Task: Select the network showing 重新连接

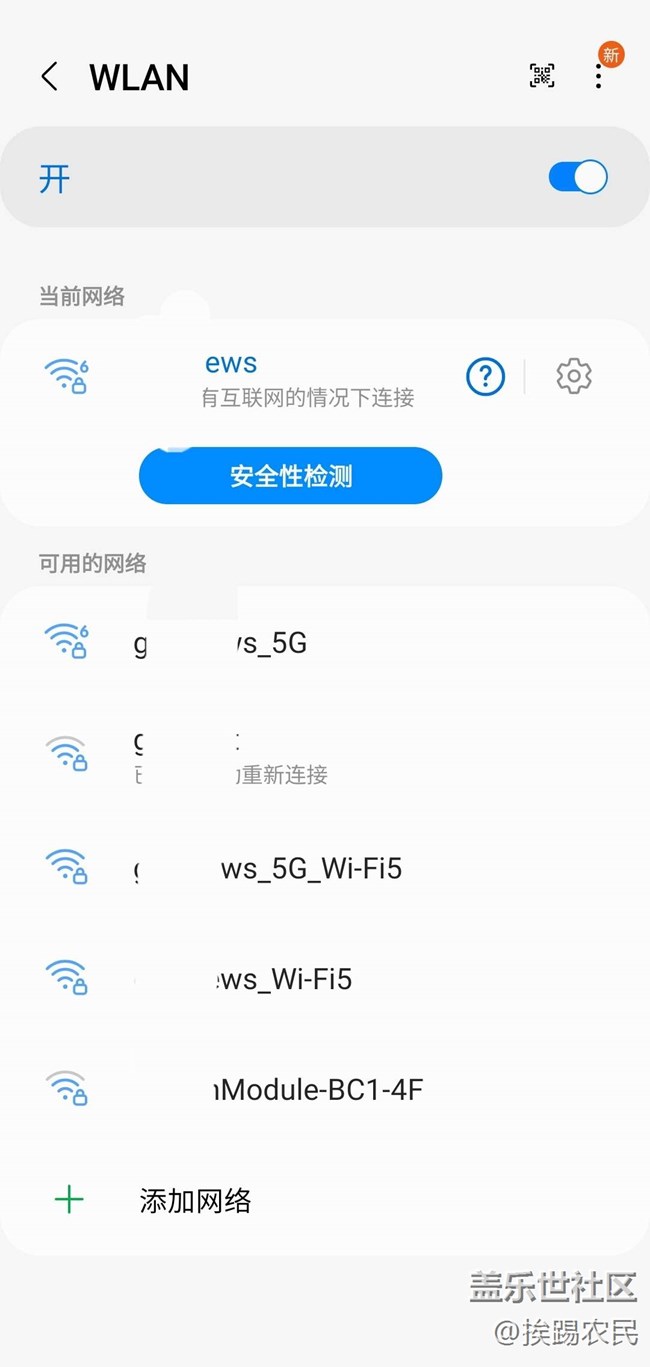Action: click(x=325, y=757)
